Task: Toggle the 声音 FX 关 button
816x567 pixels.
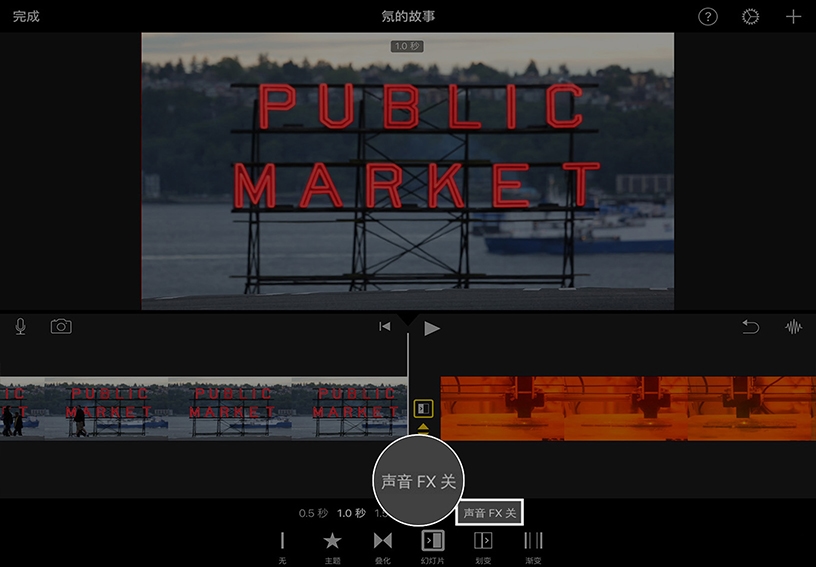Action: (x=490, y=513)
